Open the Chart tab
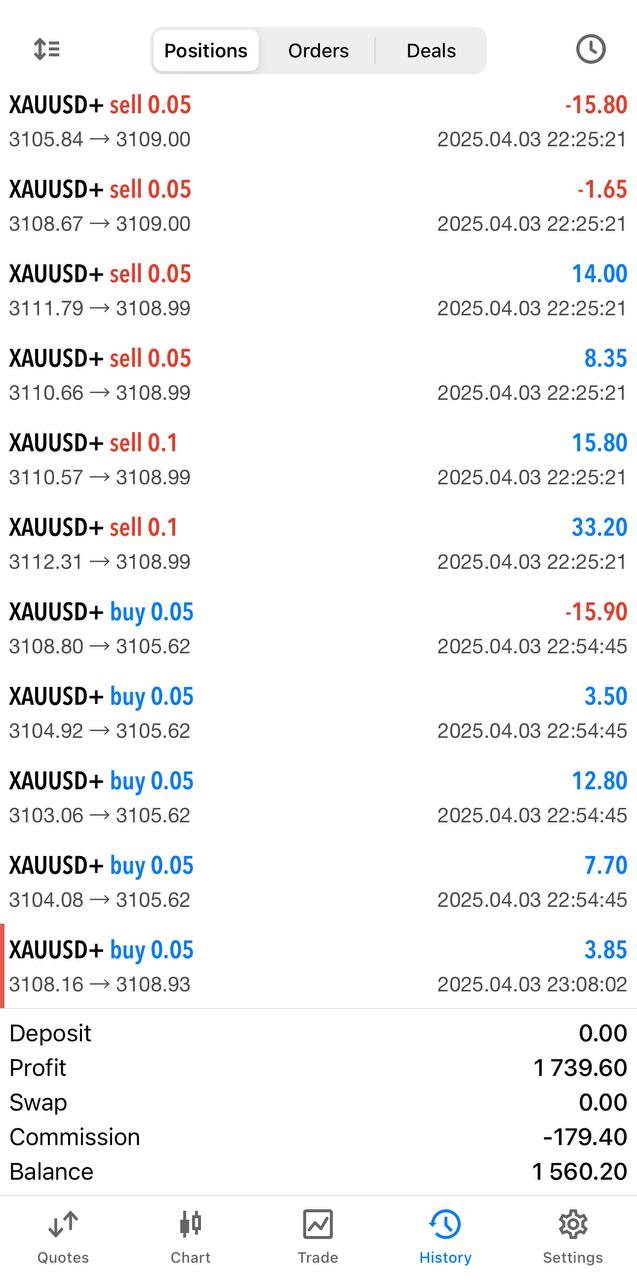Viewport: 637px width, 1280px height. click(190, 1236)
